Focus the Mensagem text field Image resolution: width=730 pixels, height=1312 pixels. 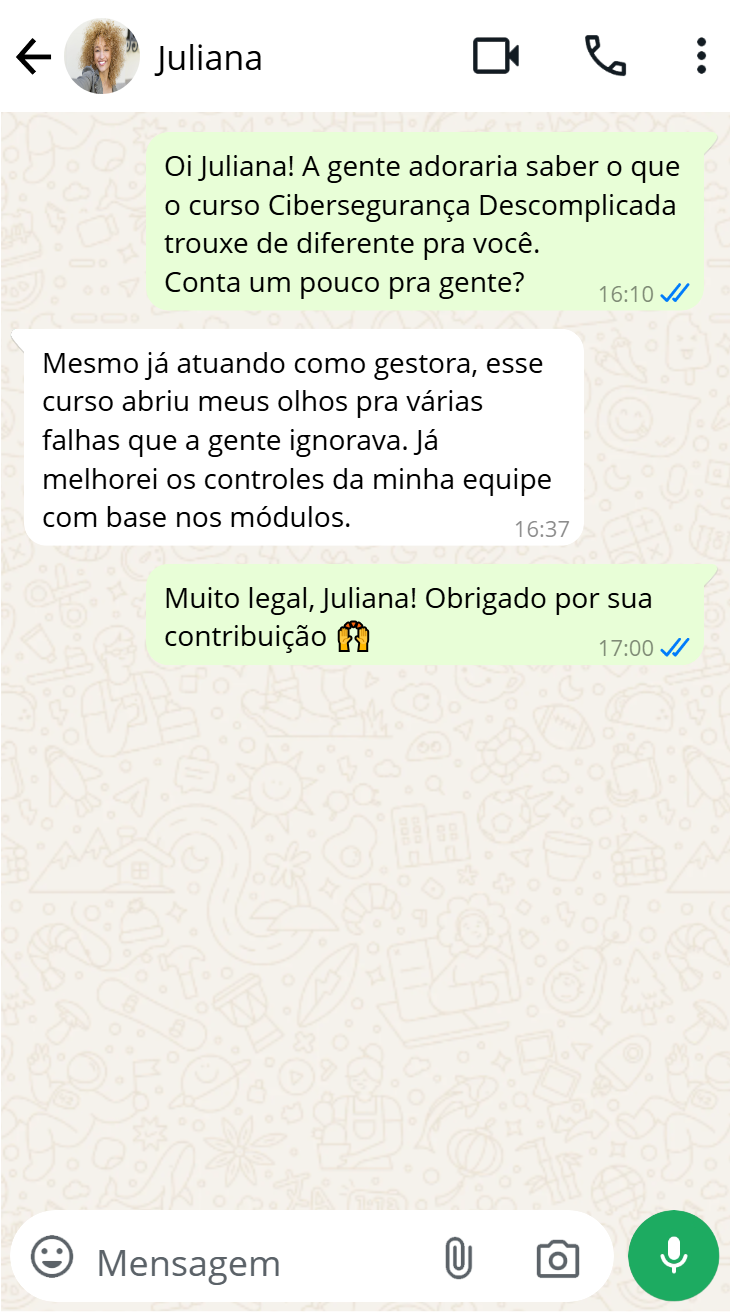tap(250, 1262)
